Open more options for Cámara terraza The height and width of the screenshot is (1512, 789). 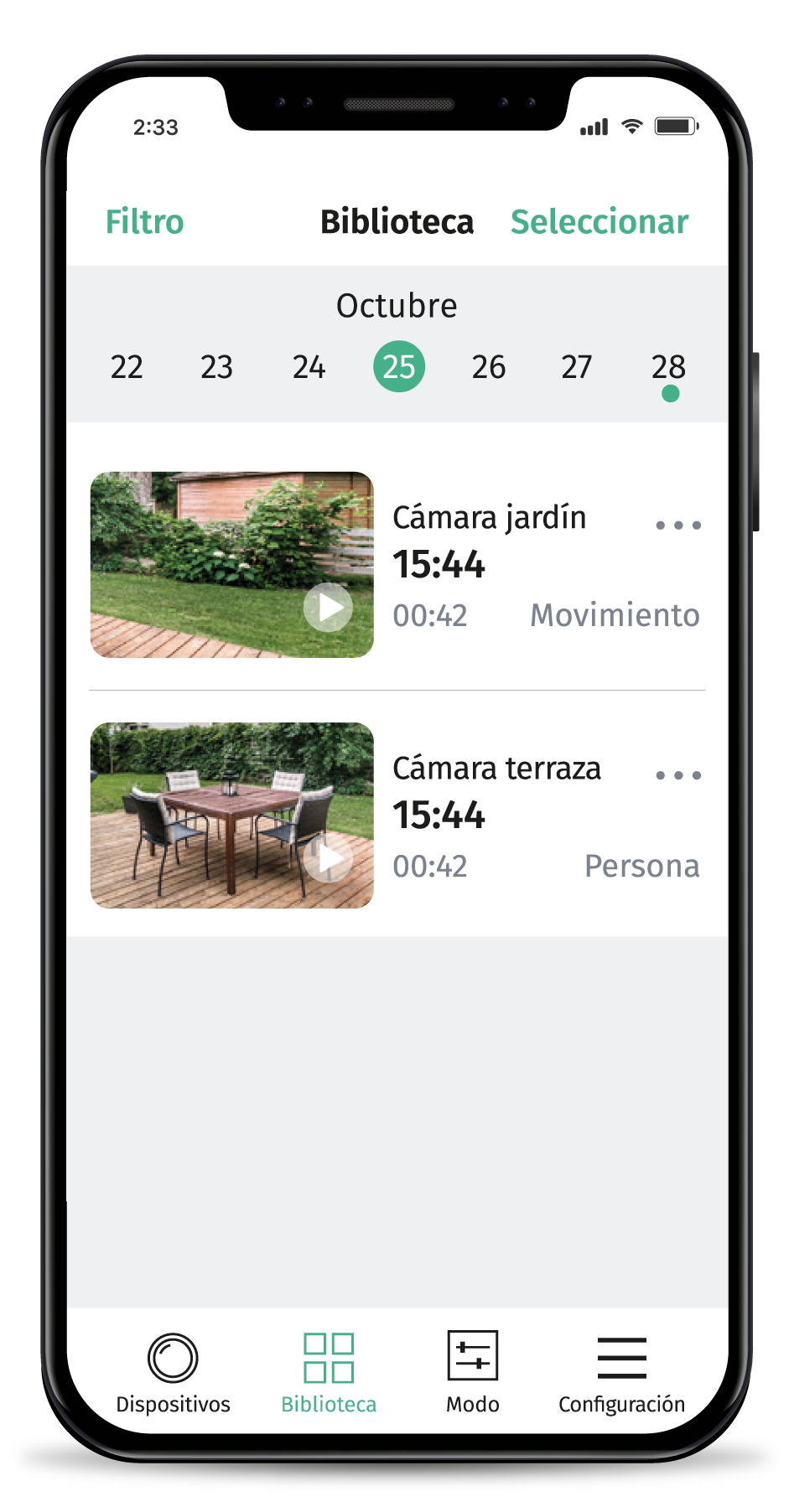tap(678, 775)
